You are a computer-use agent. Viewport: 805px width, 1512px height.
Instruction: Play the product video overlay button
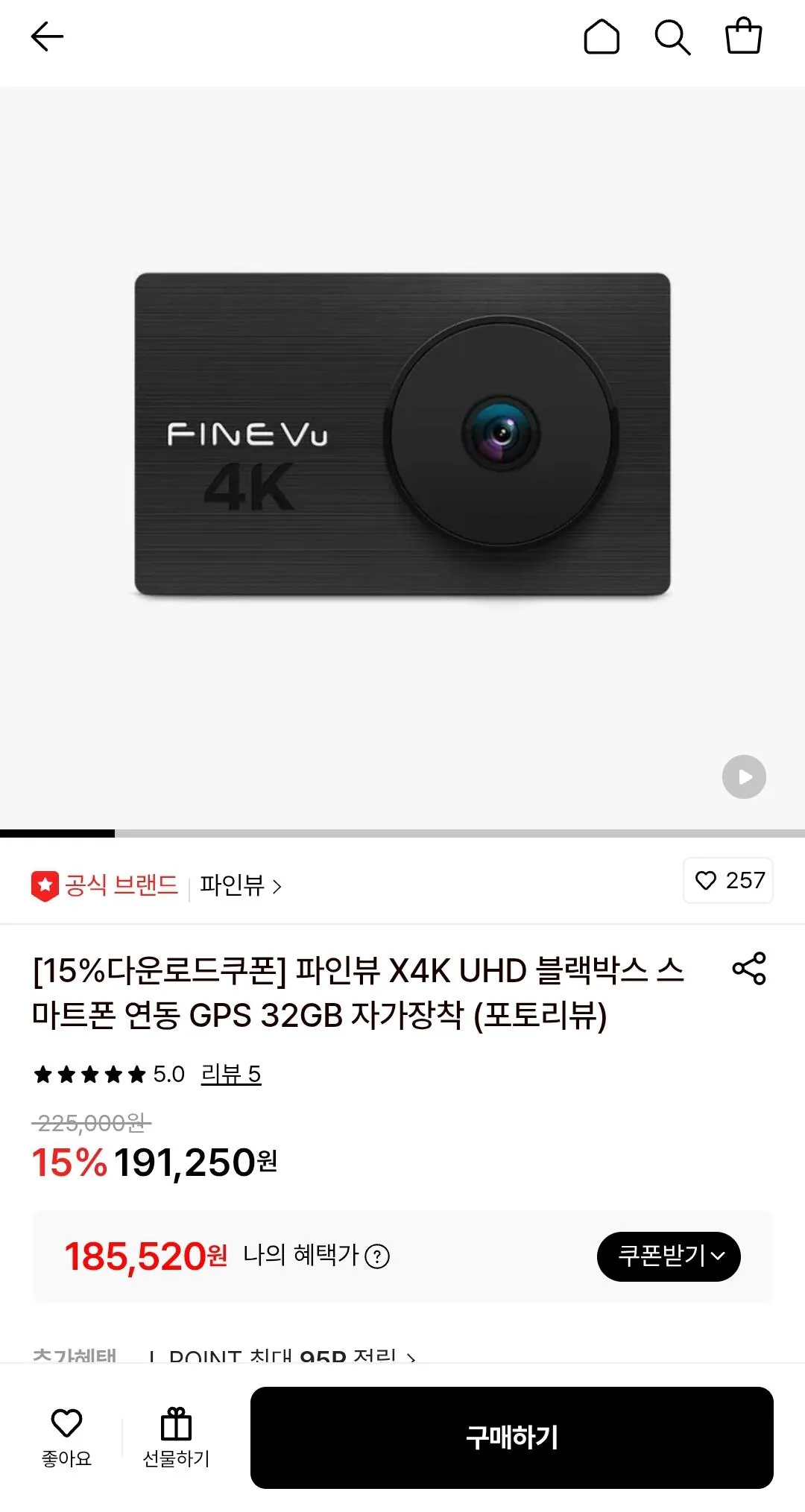coord(743,777)
